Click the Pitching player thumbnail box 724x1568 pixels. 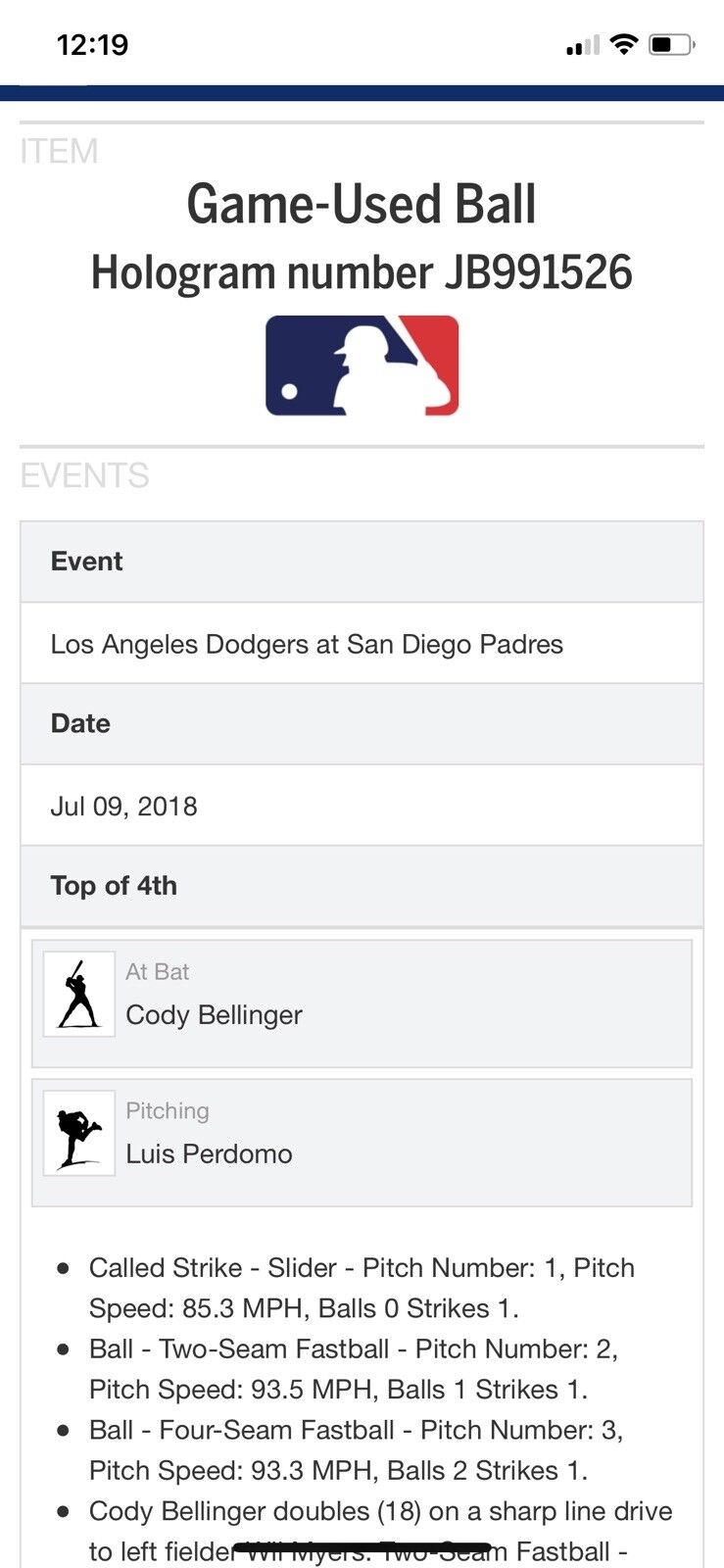click(78, 1134)
